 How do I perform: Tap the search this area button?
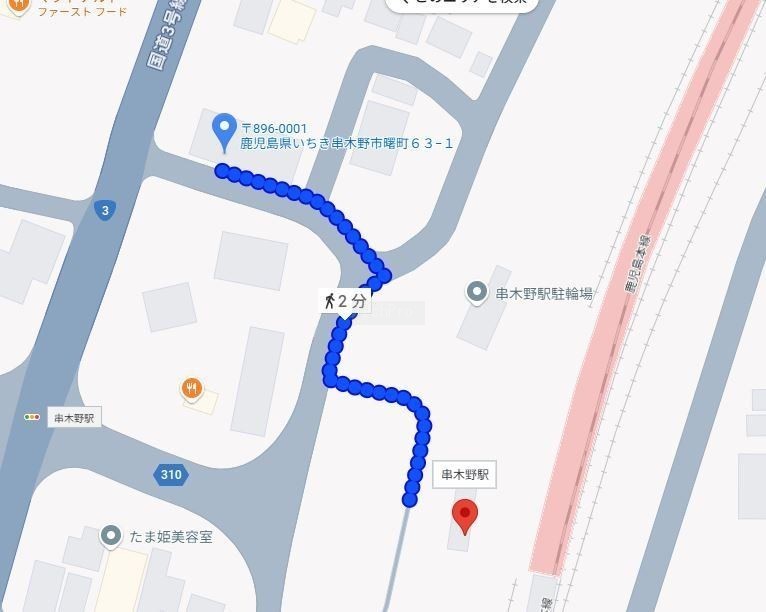461,4
